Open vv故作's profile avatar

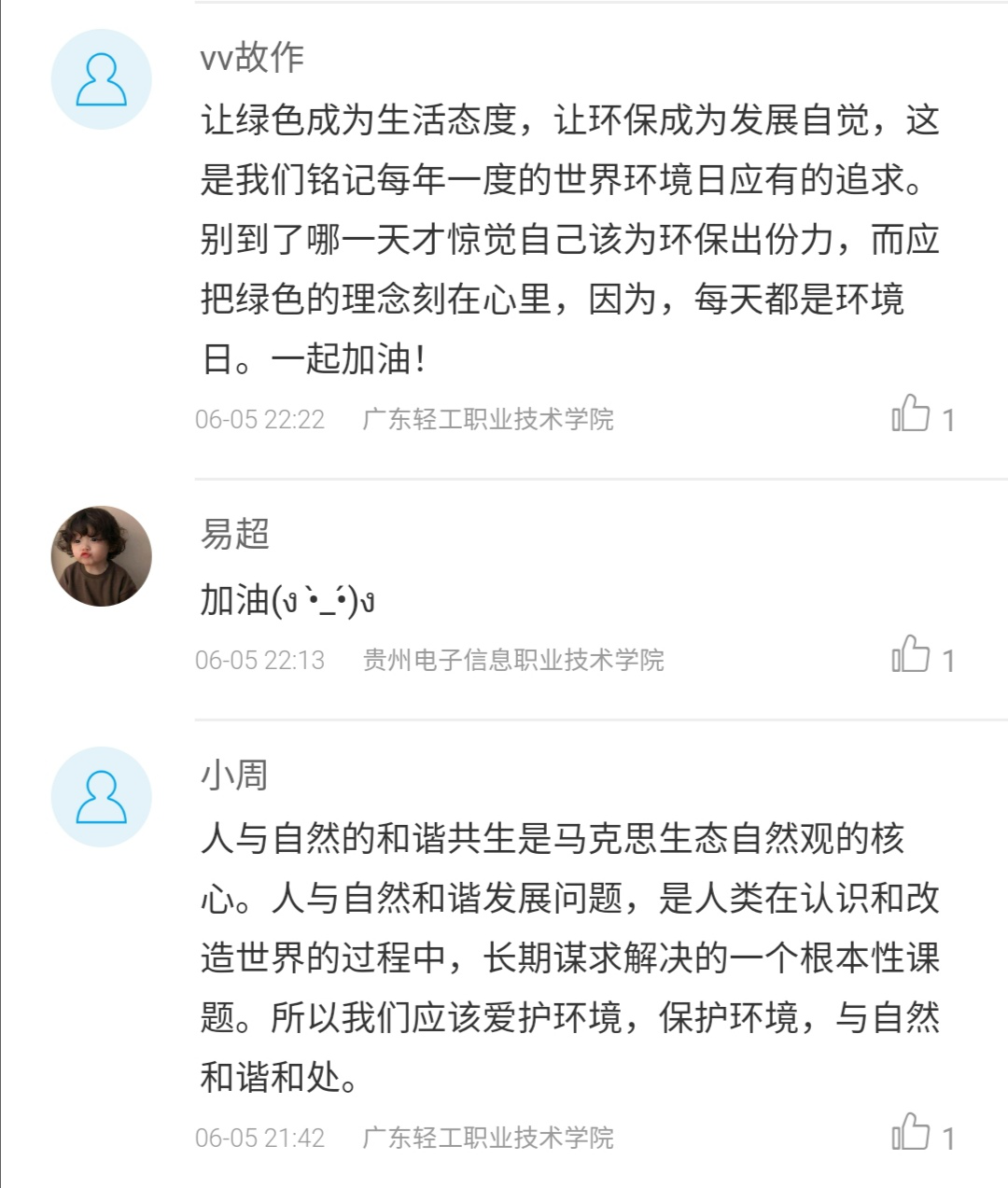[101, 79]
